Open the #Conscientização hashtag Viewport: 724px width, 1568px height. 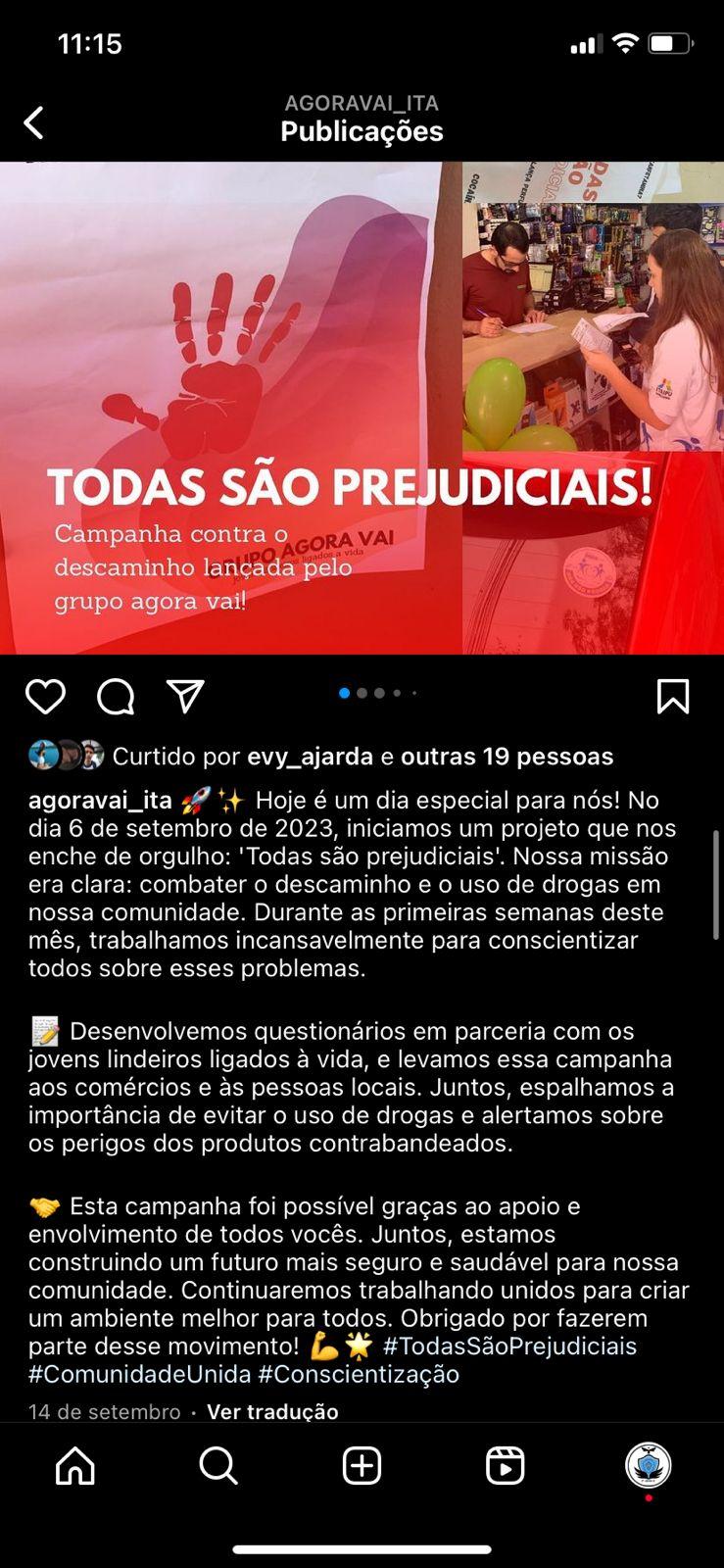(359, 1374)
